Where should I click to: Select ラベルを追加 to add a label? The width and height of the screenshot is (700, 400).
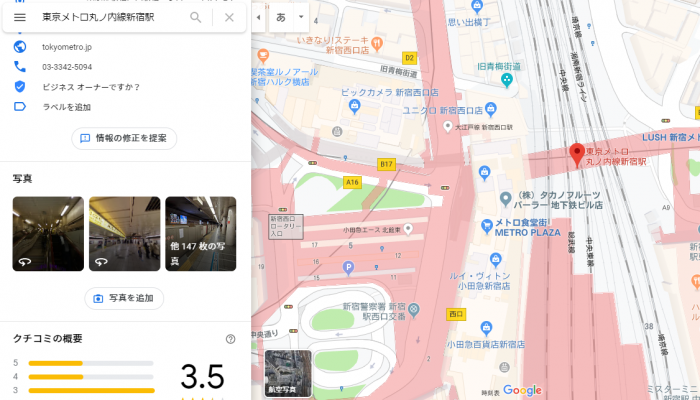click(x=66, y=107)
